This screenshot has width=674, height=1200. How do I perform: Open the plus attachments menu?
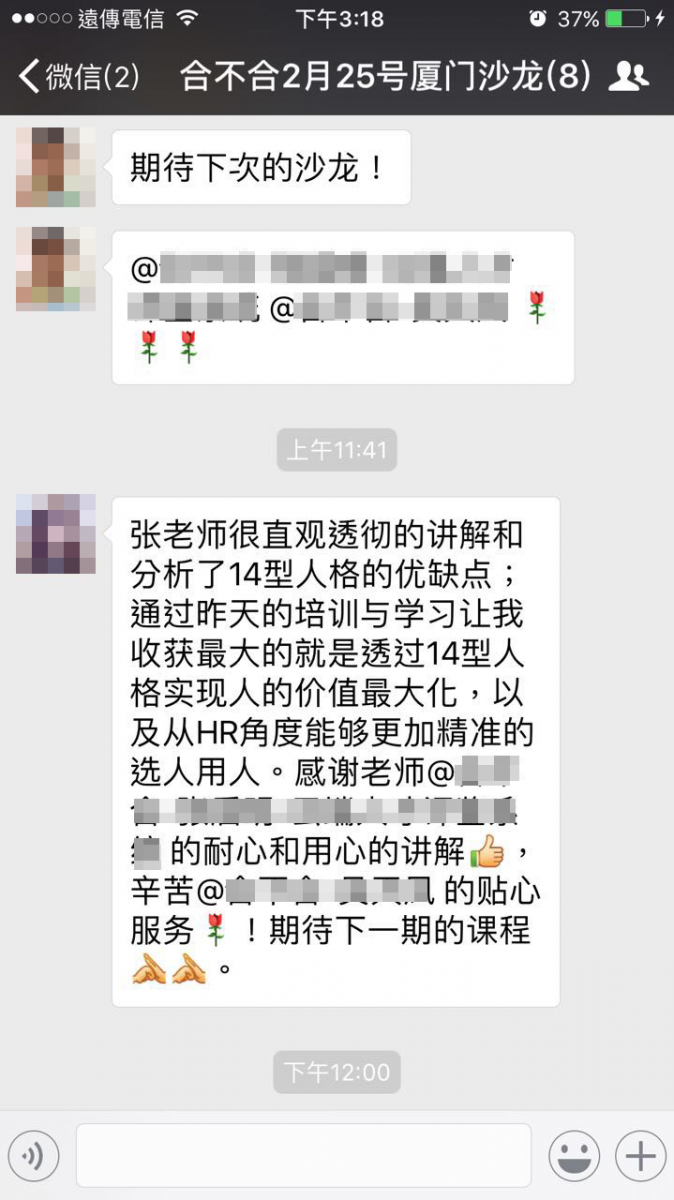pos(640,1156)
